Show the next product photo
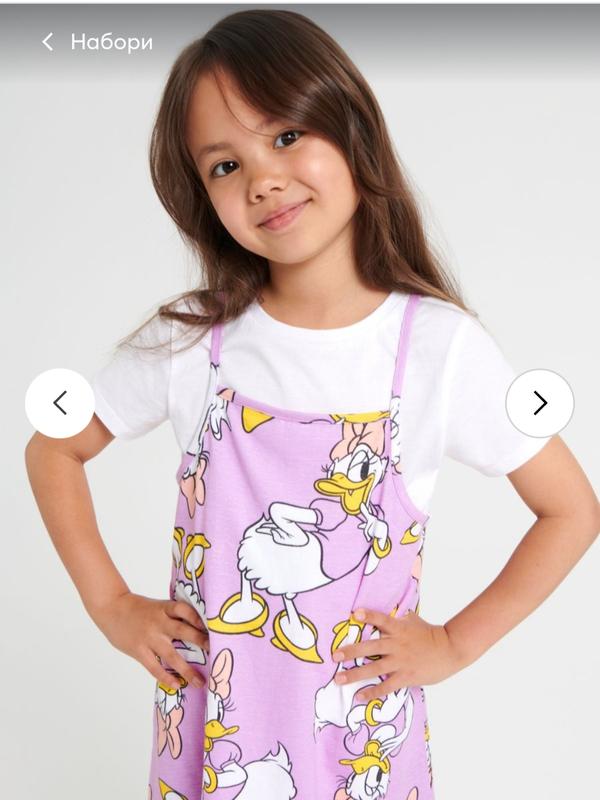The width and height of the screenshot is (600, 800). click(x=540, y=403)
